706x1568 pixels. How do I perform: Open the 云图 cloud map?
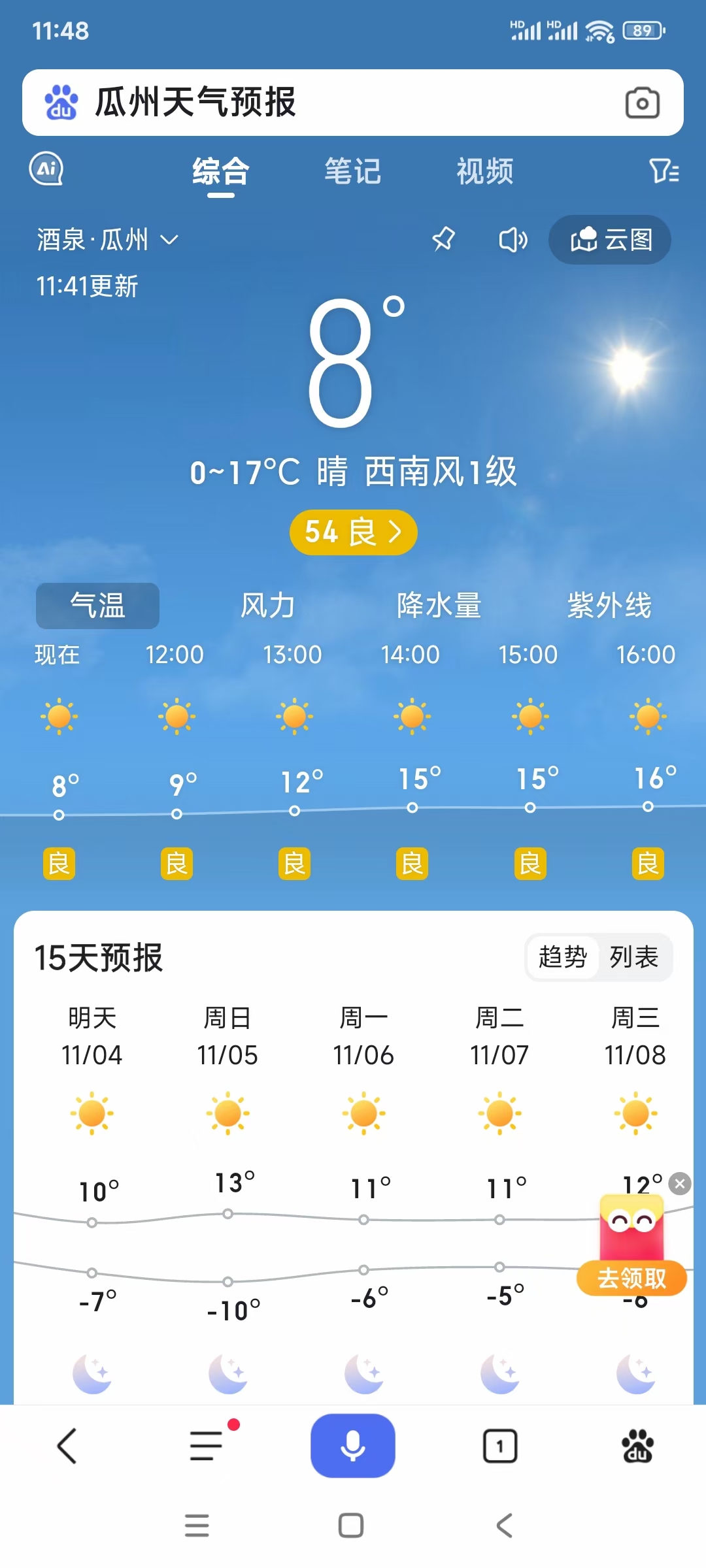click(x=610, y=240)
